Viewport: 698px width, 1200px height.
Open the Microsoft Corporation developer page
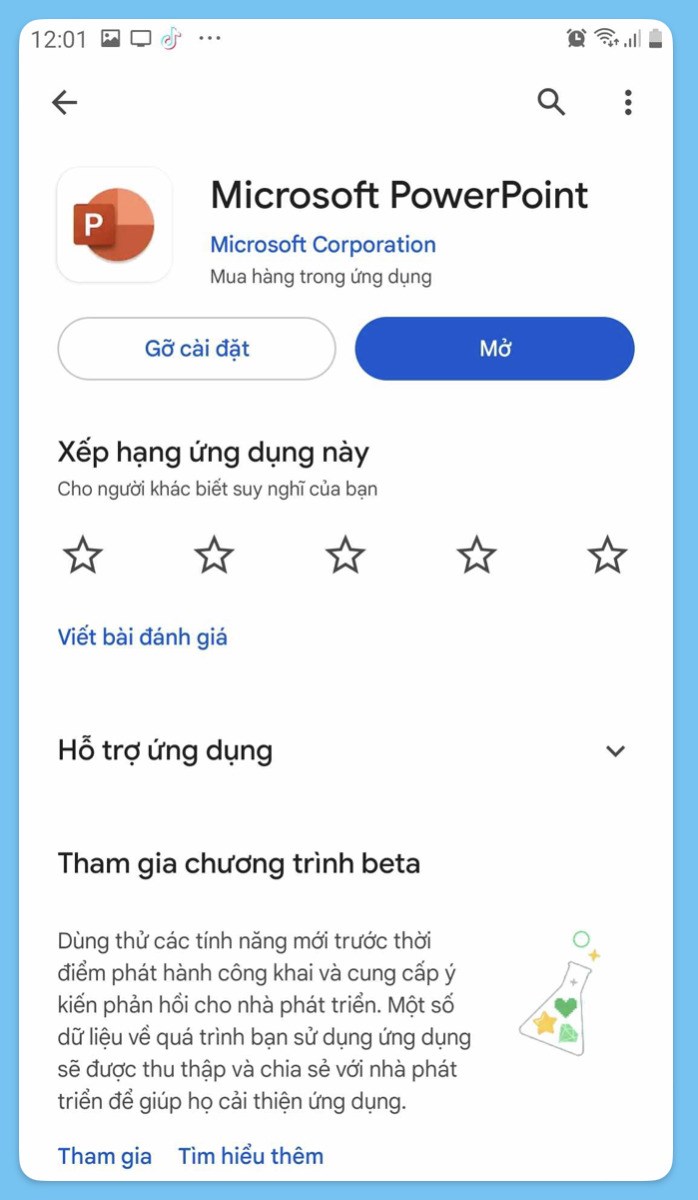coord(323,245)
